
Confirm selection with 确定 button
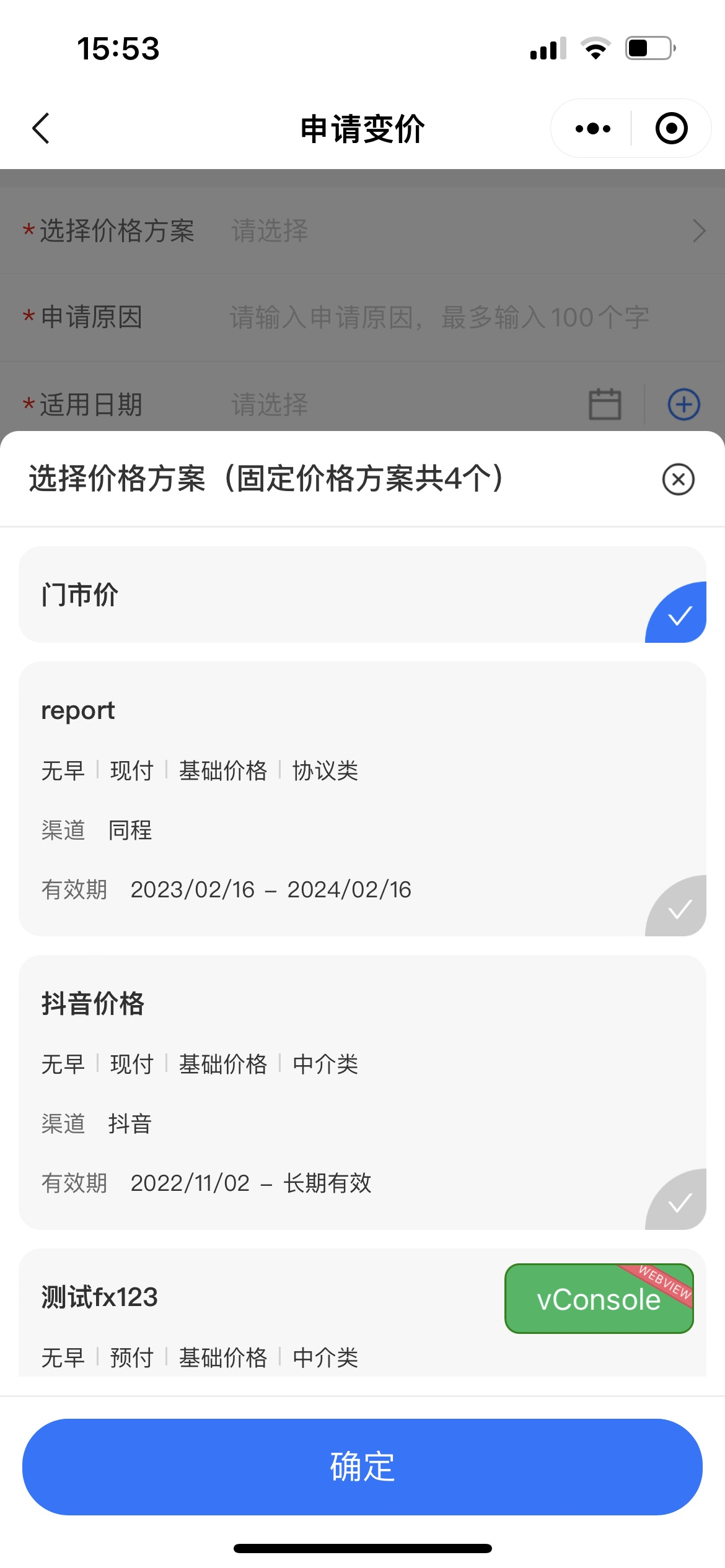(362, 1467)
